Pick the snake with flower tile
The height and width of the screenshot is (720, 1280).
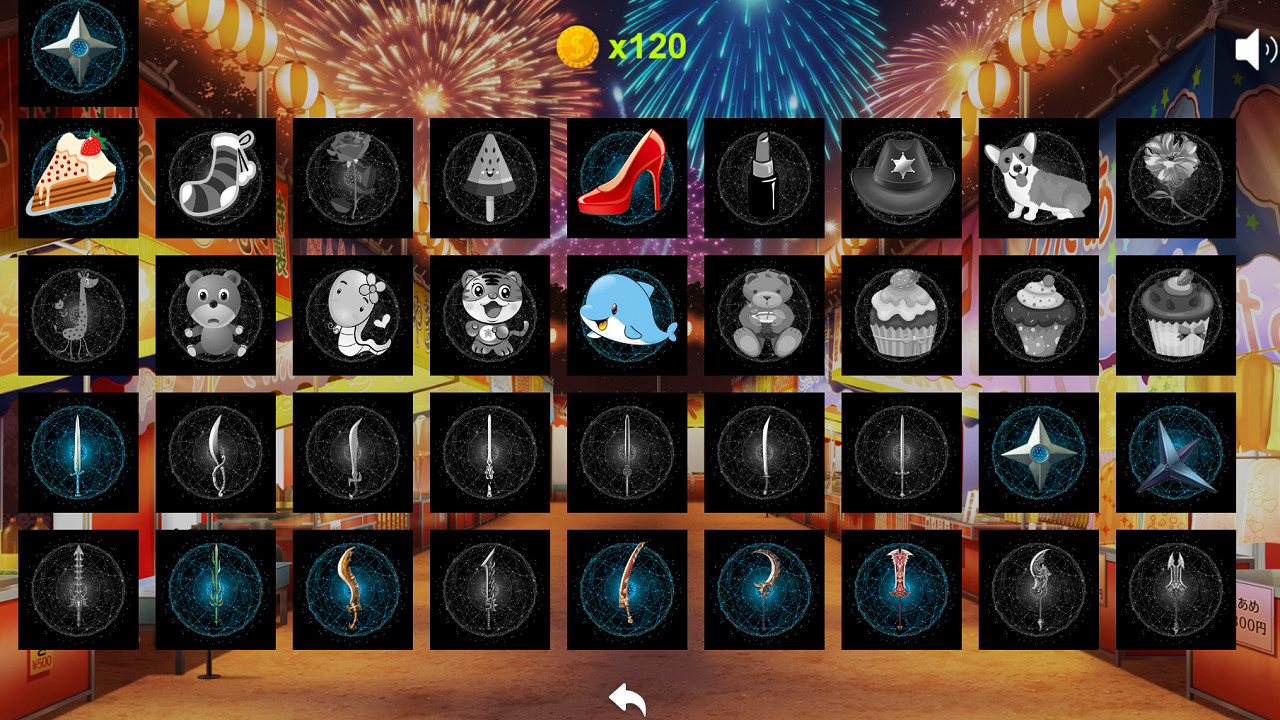(x=352, y=315)
